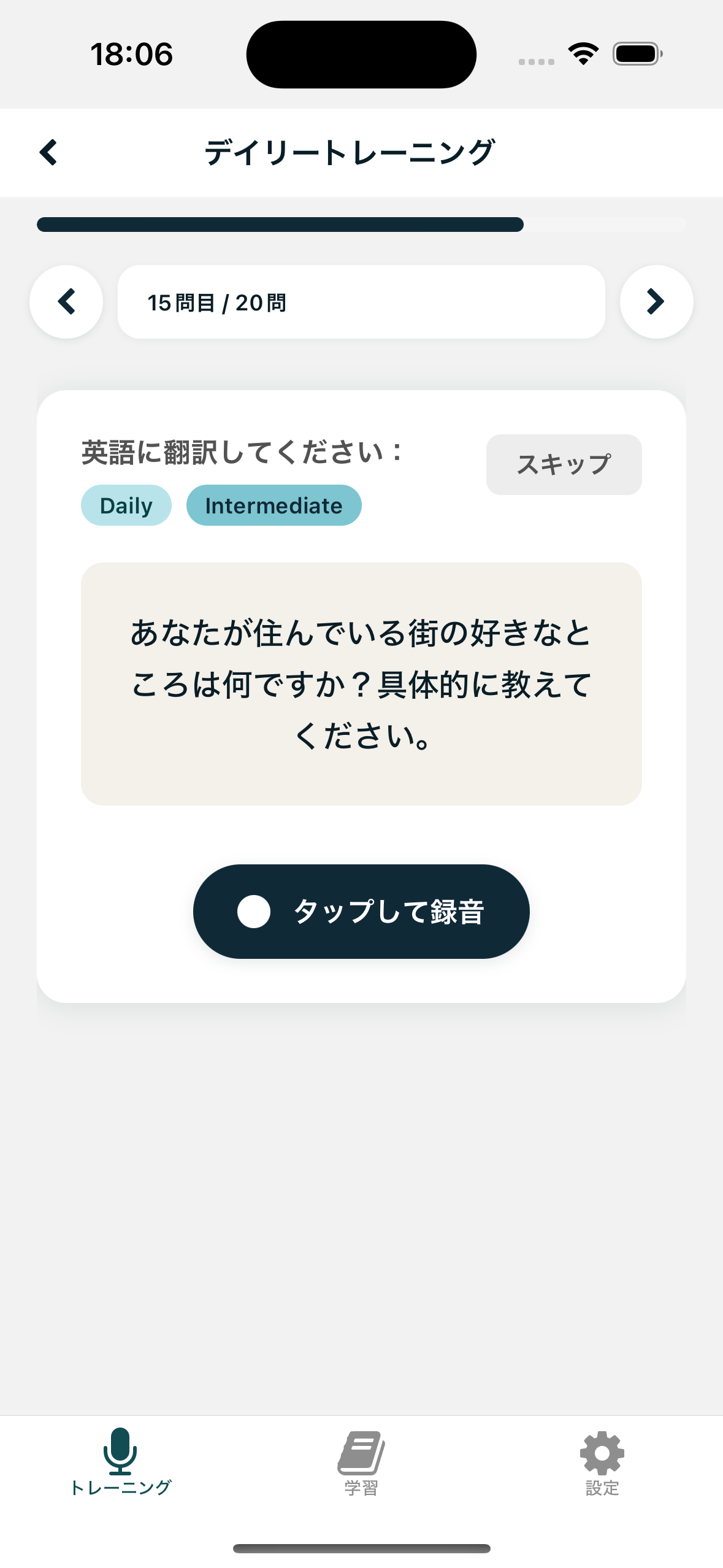Go to the previous question
This screenshot has width=723, height=1568.
tap(66, 301)
